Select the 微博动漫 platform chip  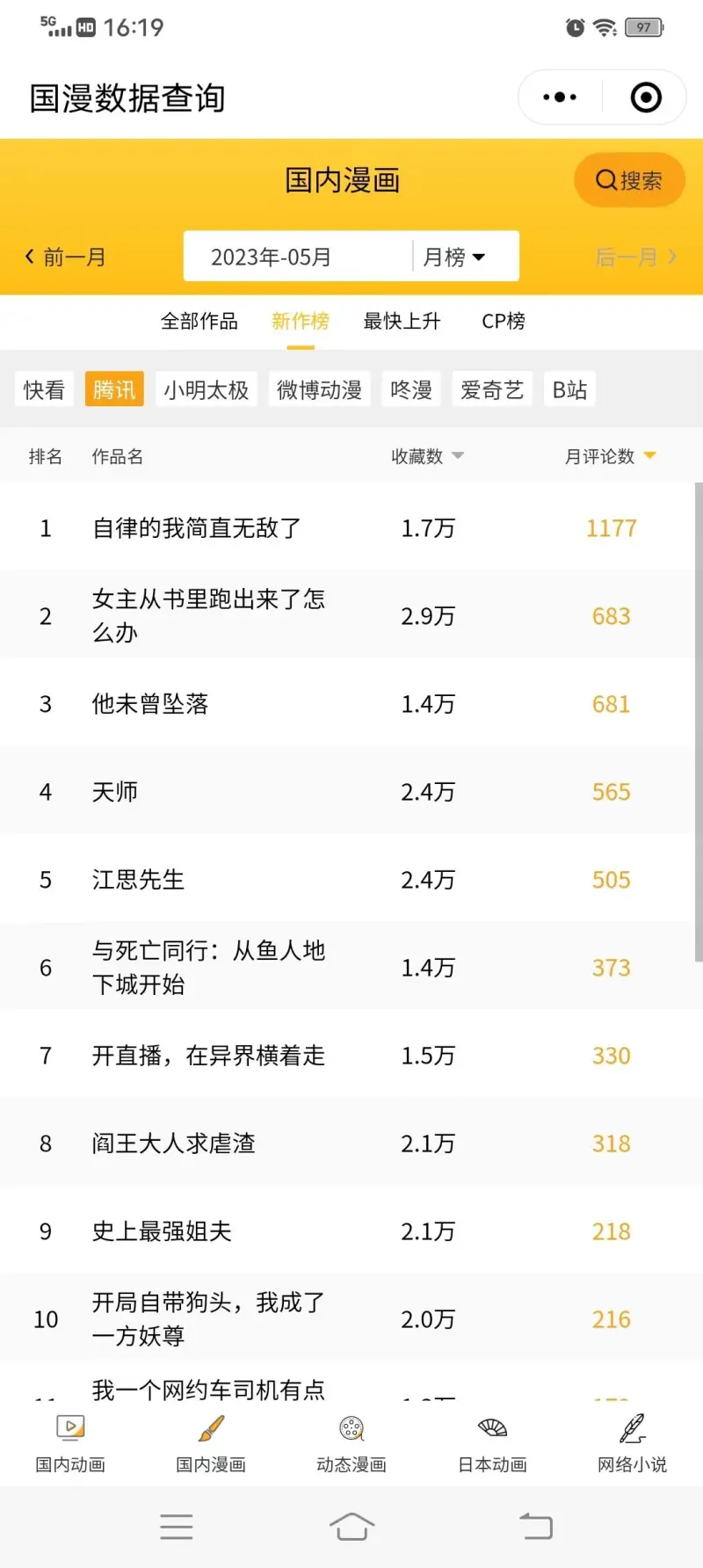coord(320,389)
